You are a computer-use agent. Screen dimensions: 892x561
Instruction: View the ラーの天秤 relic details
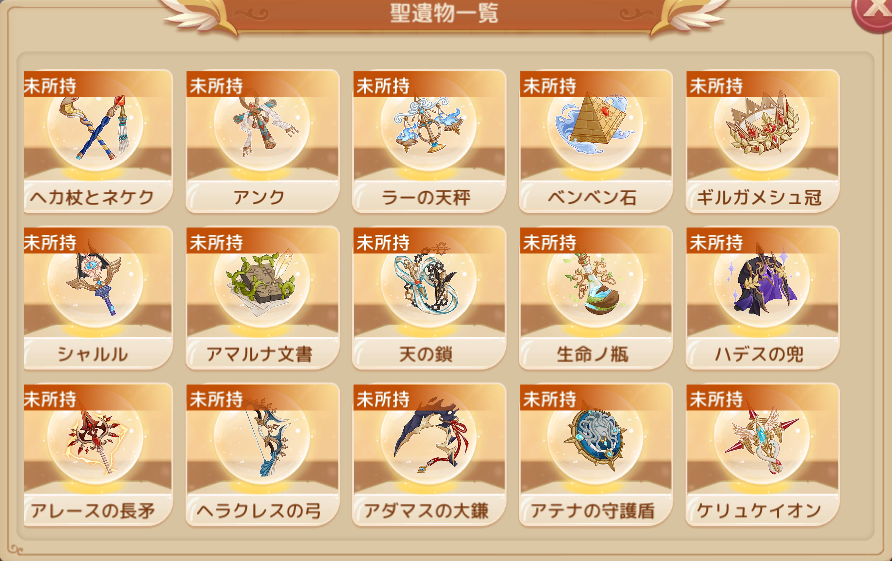(429, 141)
